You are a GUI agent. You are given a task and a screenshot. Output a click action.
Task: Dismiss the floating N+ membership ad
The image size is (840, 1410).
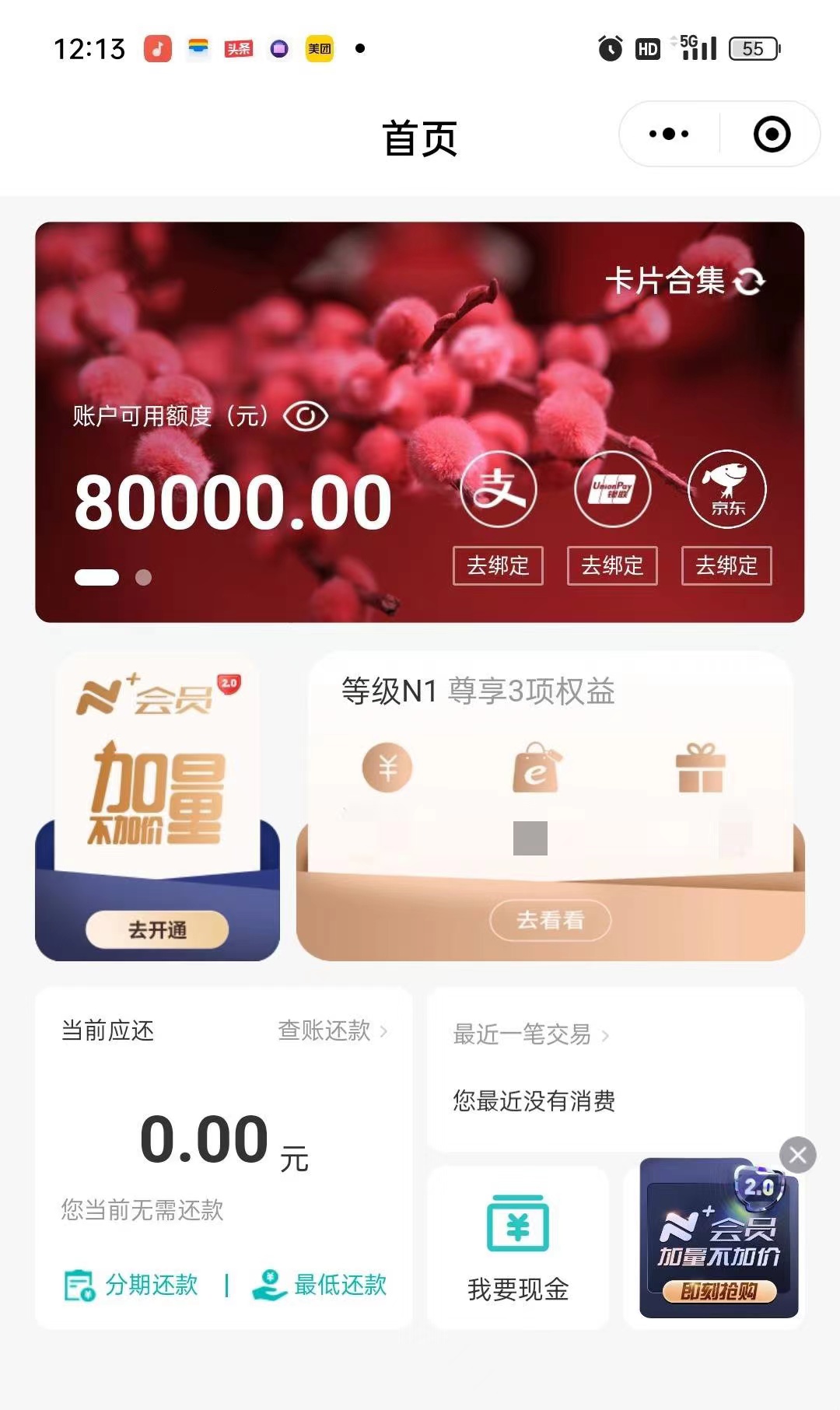798,1155
